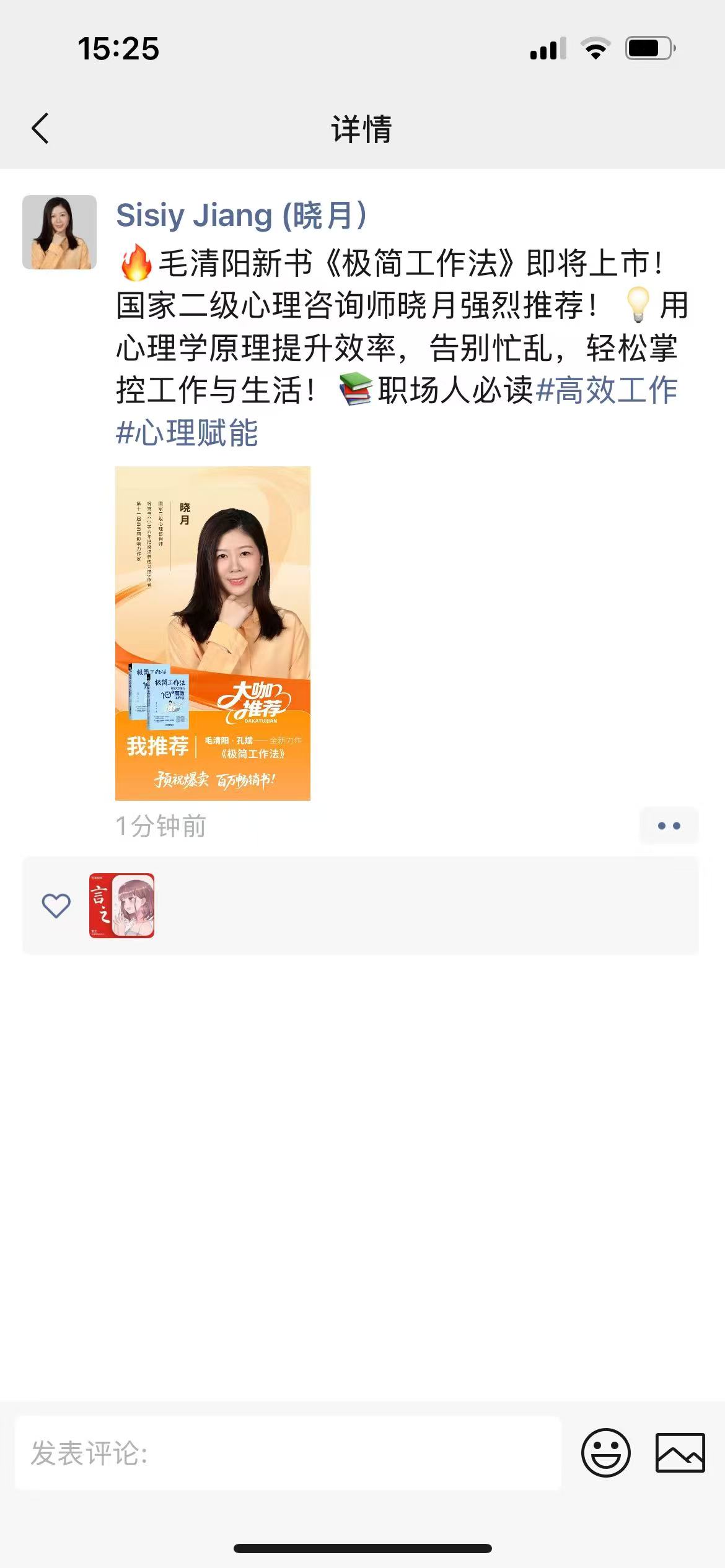The width and height of the screenshot is (725, 1568).
Task: Open the profile of the 言之 liker avatar
Action: (121, 905)
